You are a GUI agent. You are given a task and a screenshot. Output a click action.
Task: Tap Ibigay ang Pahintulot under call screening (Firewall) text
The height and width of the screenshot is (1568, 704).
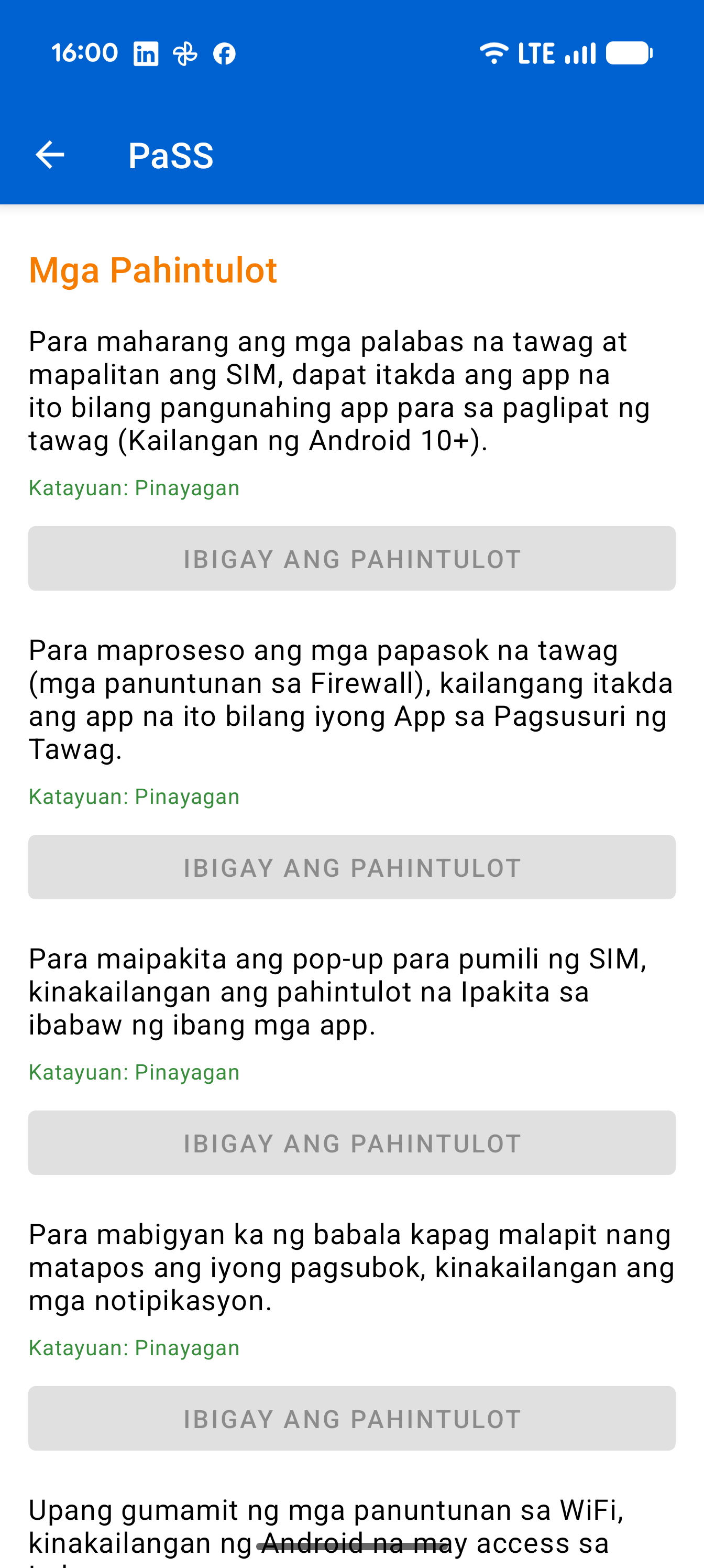click(x=351, y=867)
